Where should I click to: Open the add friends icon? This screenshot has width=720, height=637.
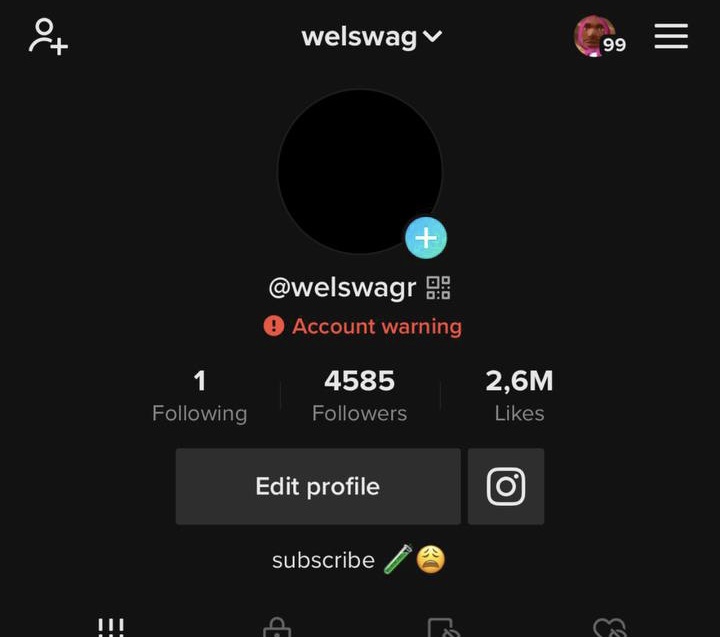point(47,36)
